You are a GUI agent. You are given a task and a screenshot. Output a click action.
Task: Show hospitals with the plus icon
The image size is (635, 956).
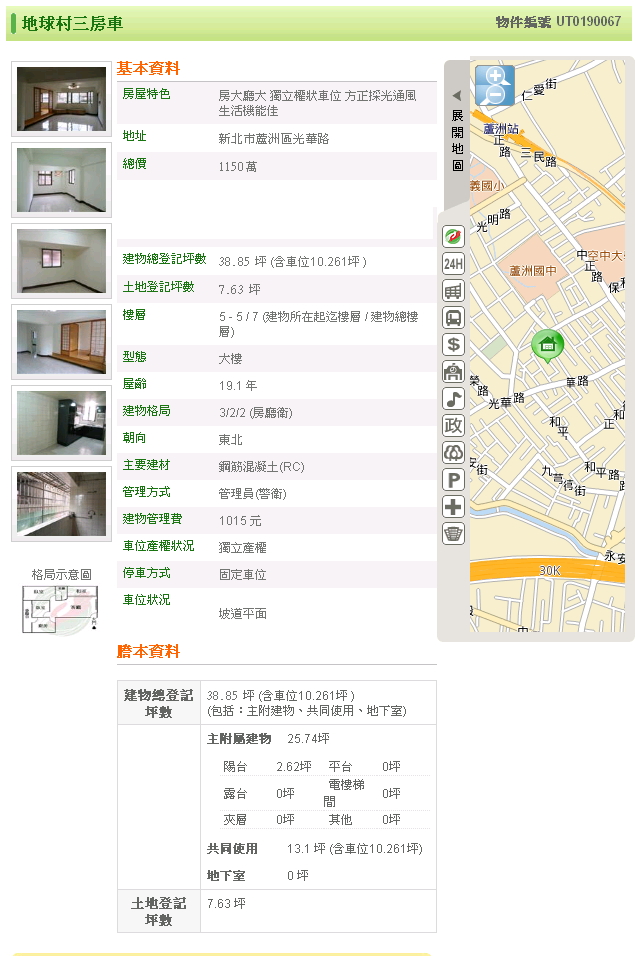(x=454, y=507)
